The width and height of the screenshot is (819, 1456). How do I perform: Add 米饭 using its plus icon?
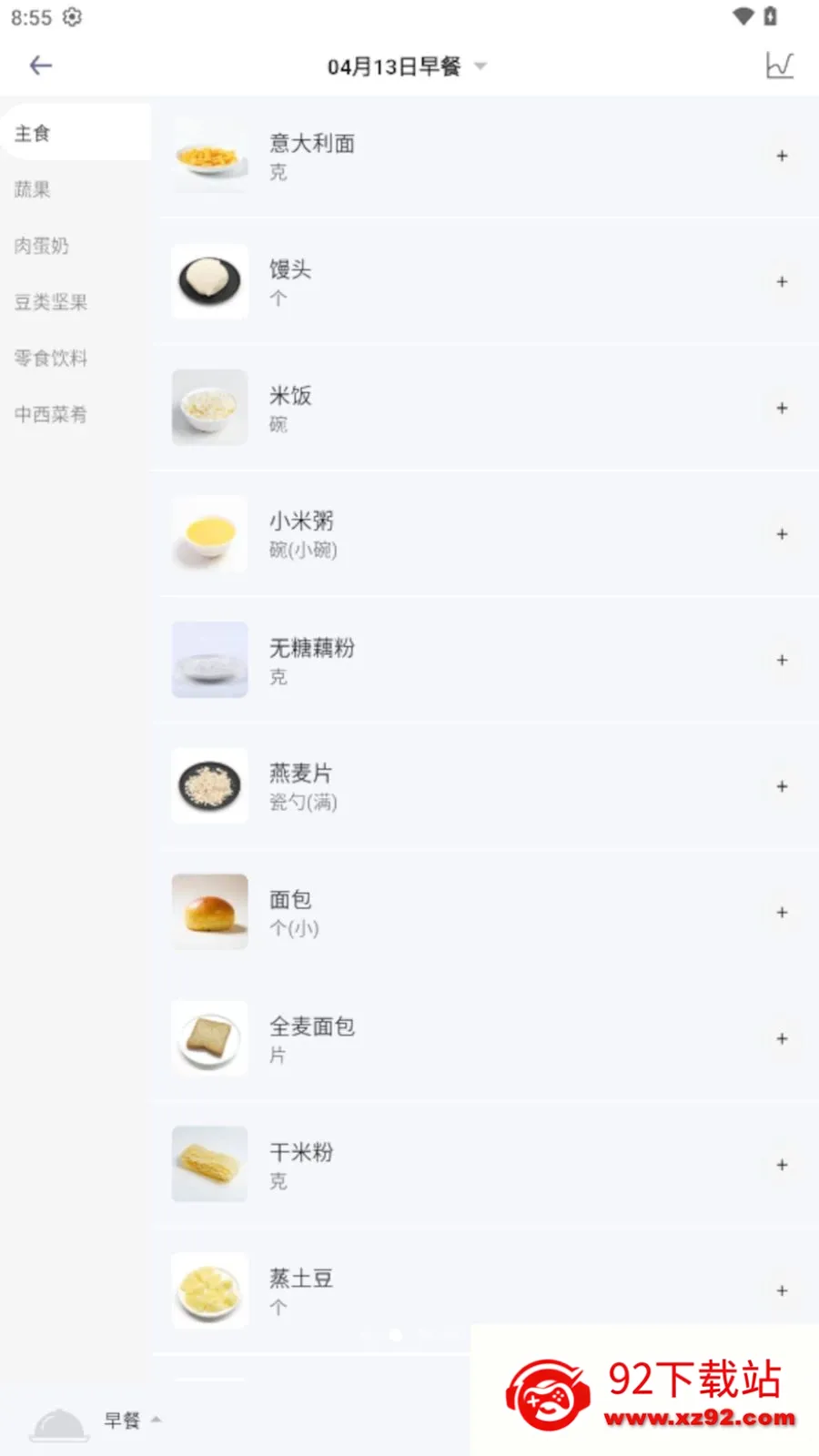[782, 408]
